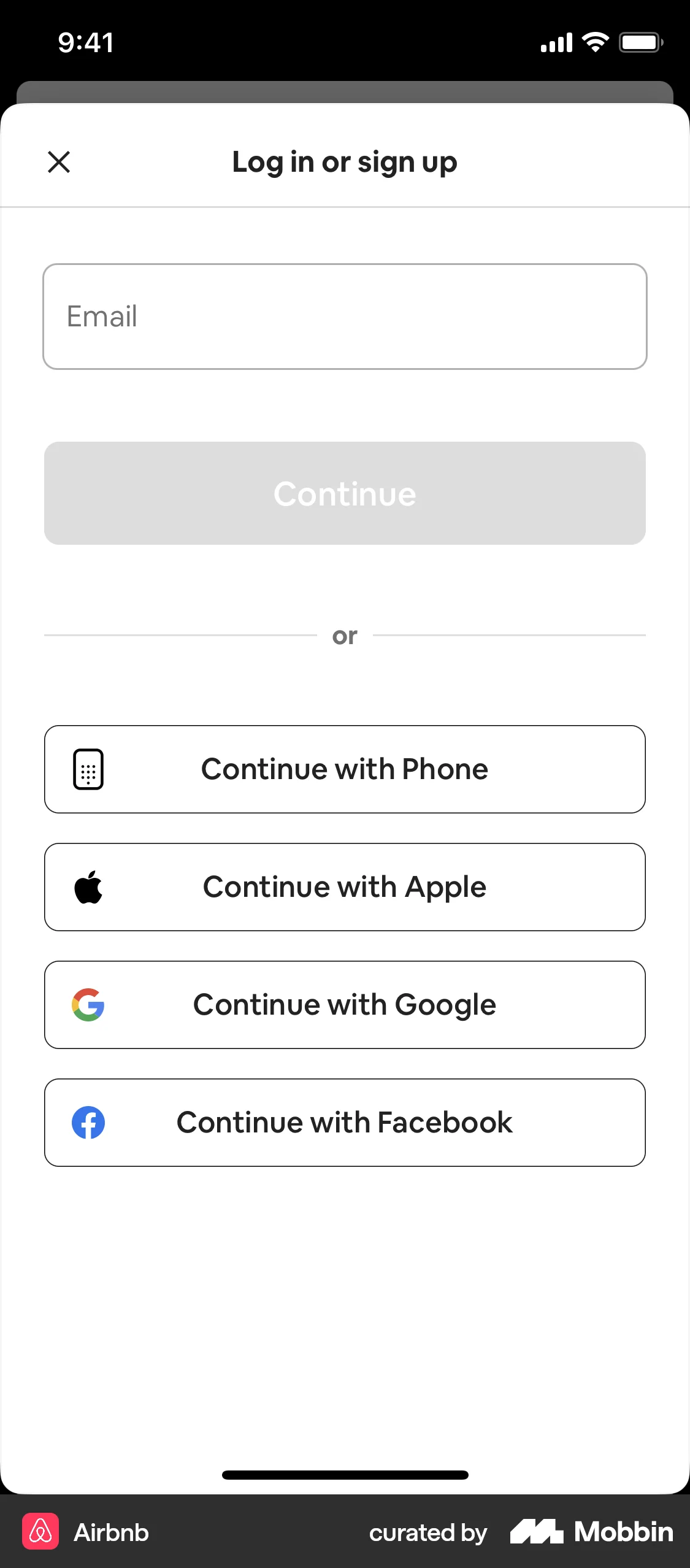
Task: Click the battery icon in the status bar
Action: (641, 42)
